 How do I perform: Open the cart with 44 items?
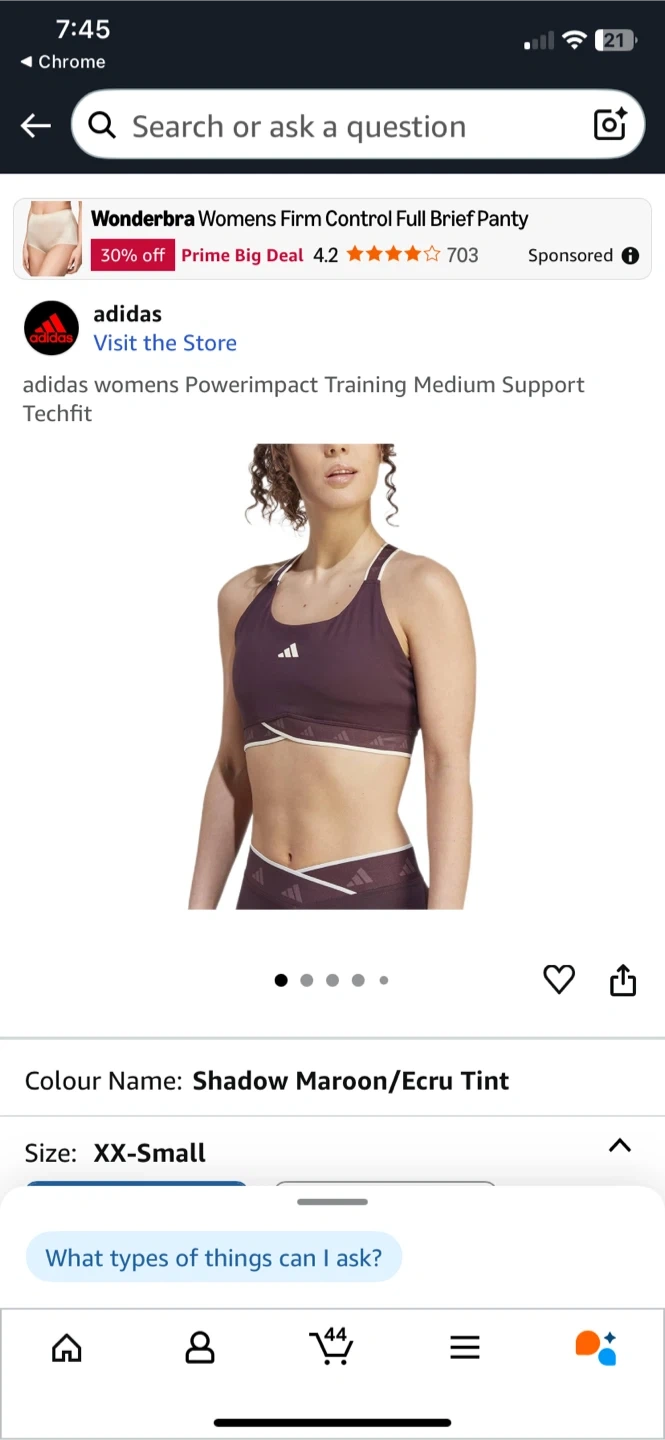click(331, 1346)
